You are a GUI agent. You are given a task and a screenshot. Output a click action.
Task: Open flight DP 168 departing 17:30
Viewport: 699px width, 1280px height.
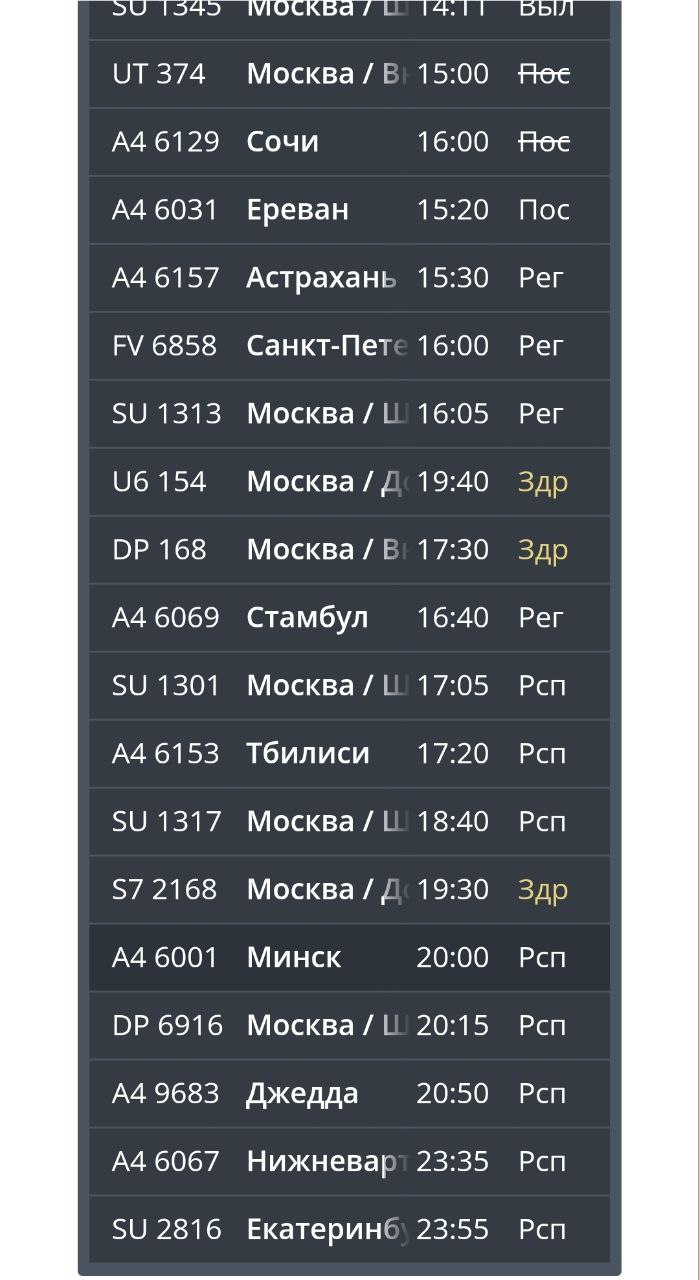(x=348, y=550)
